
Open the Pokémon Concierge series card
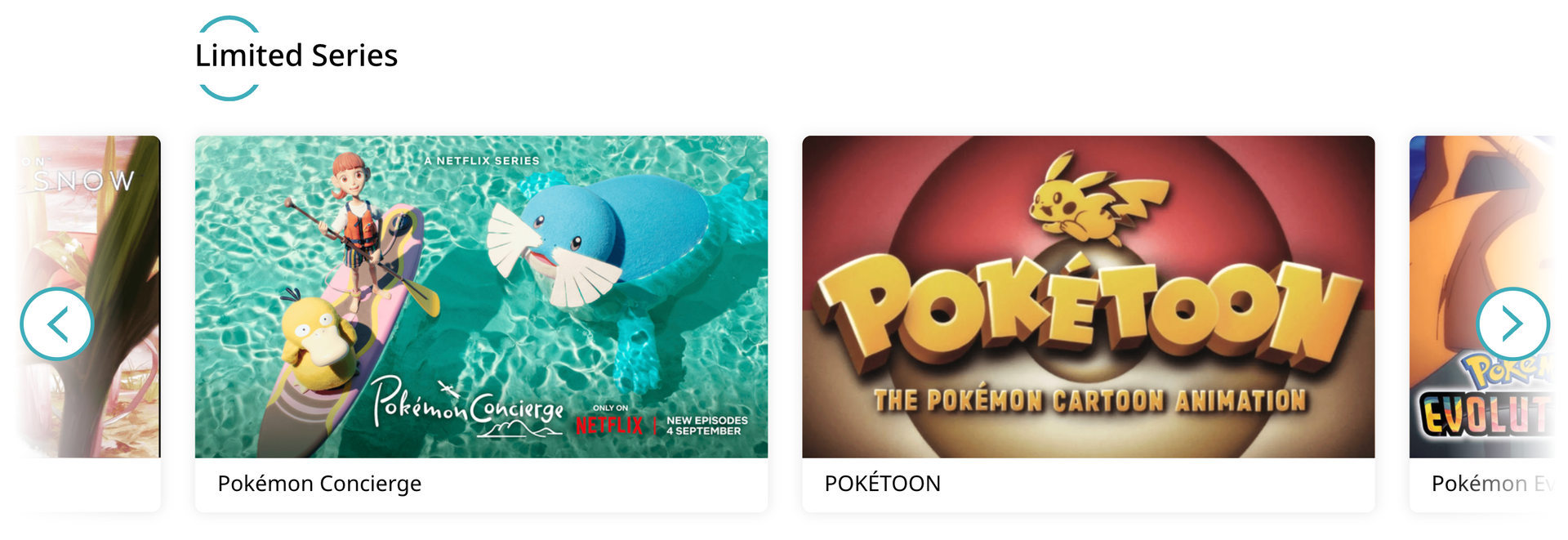(x=481, y=297)
